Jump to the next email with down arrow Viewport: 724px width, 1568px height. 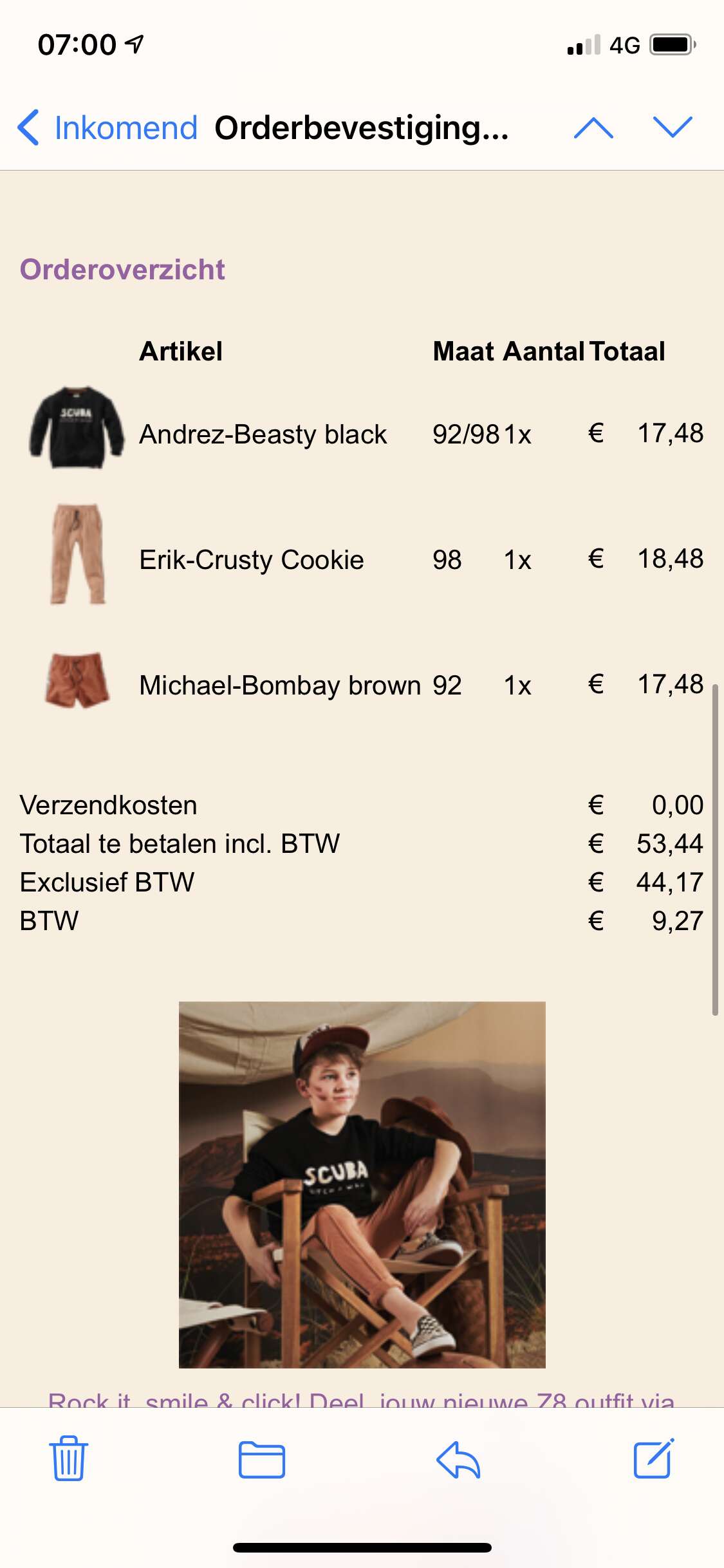pos(672,127)
